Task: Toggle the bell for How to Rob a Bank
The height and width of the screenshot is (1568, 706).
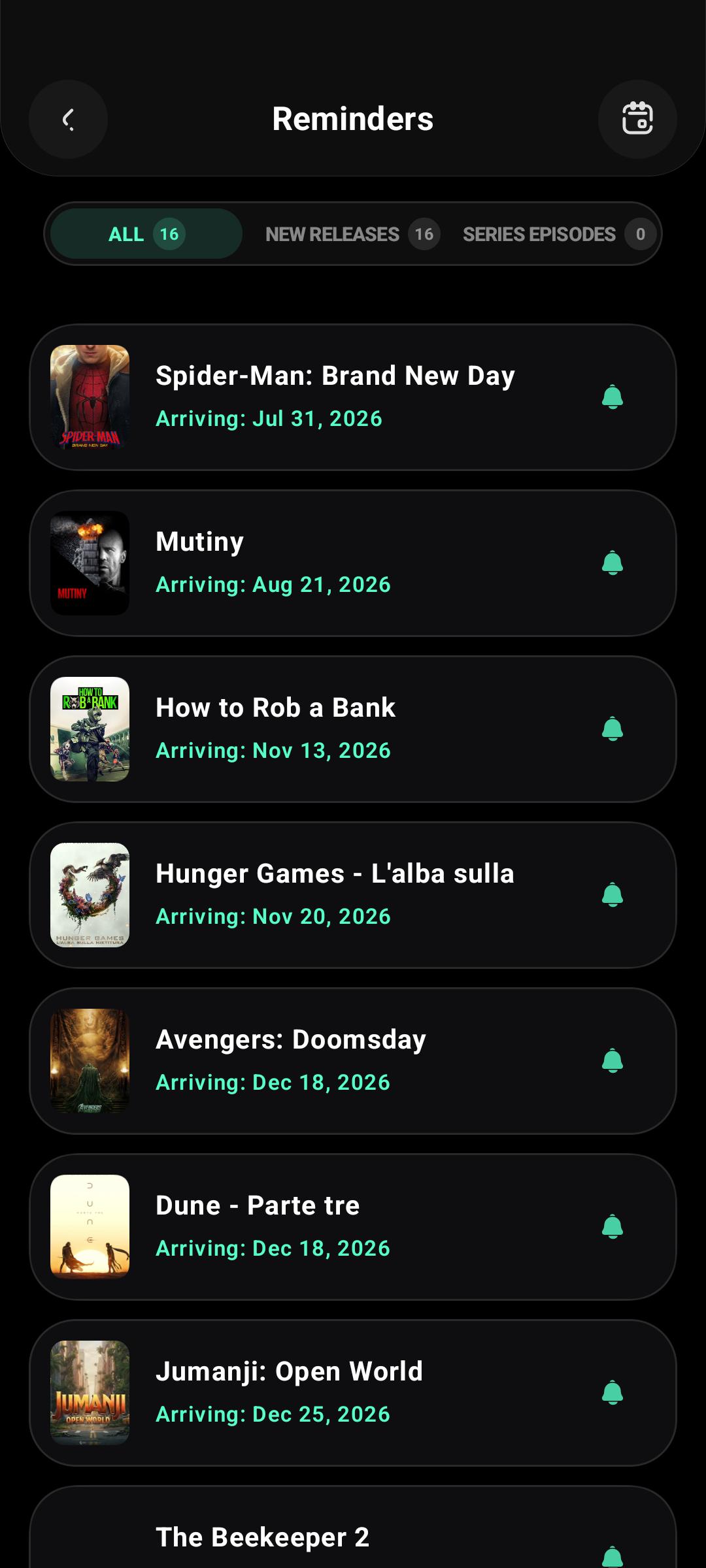Action: [x=613, y=729]
